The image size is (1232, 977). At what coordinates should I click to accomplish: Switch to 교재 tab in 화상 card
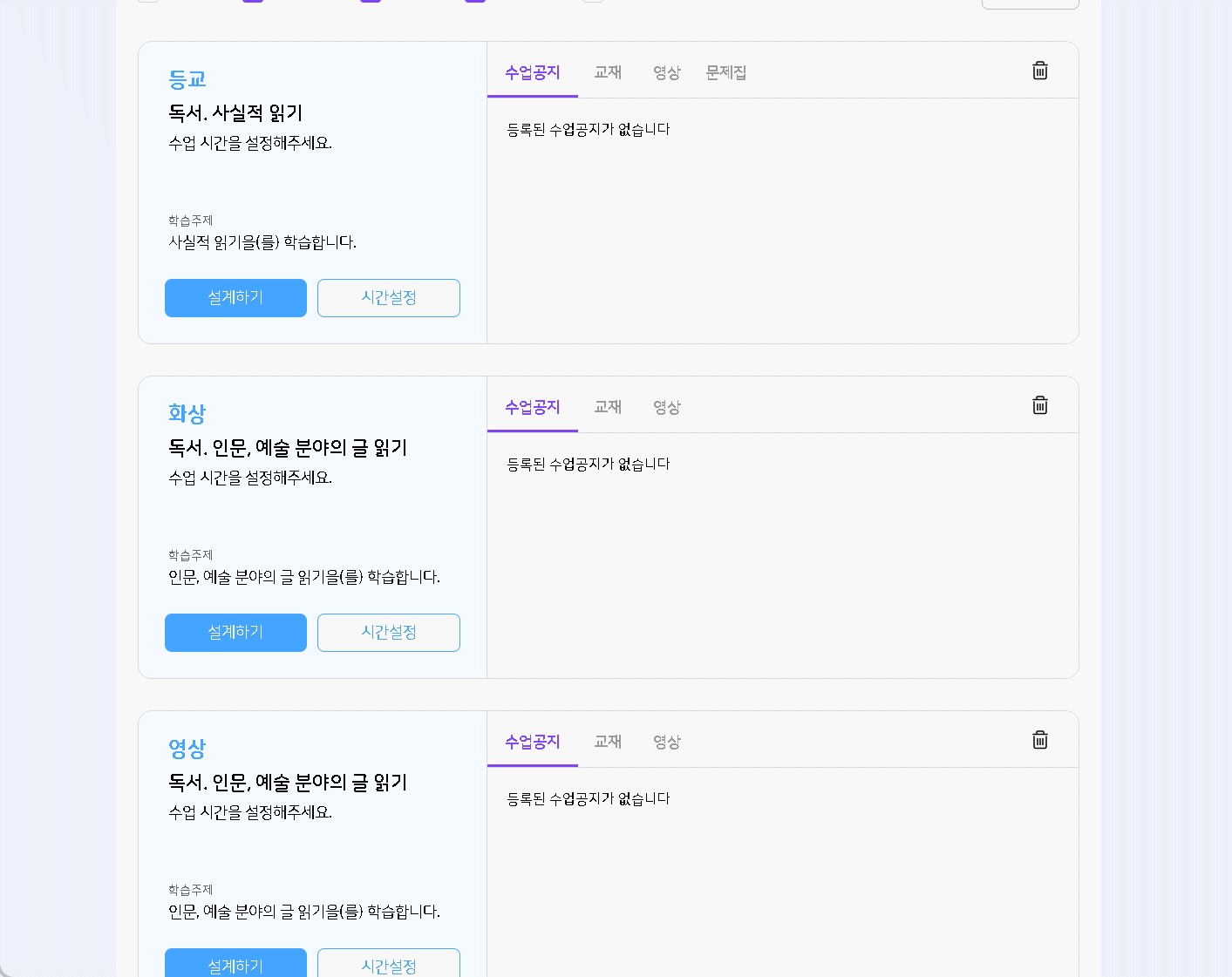tap(608, 407)
